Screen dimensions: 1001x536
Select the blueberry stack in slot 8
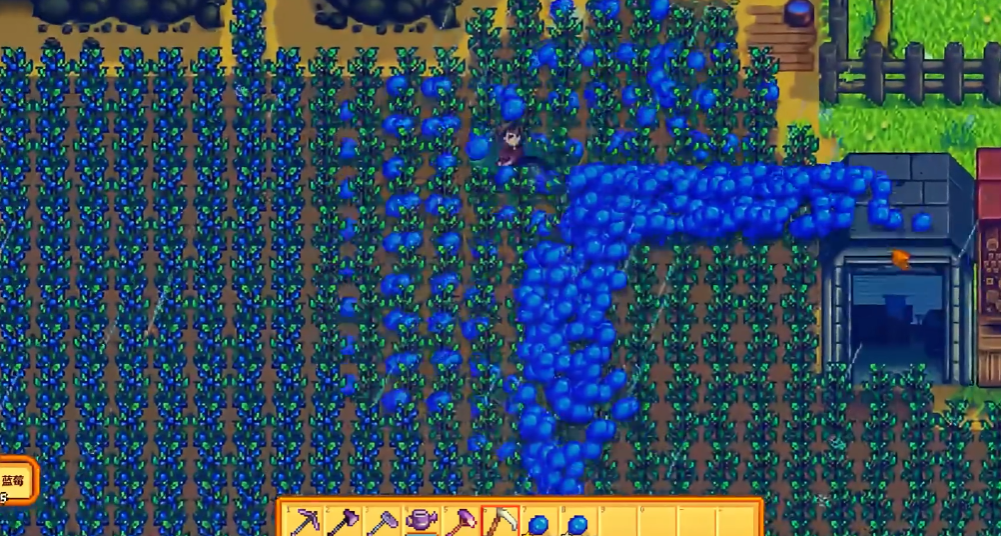click(577, 522)
